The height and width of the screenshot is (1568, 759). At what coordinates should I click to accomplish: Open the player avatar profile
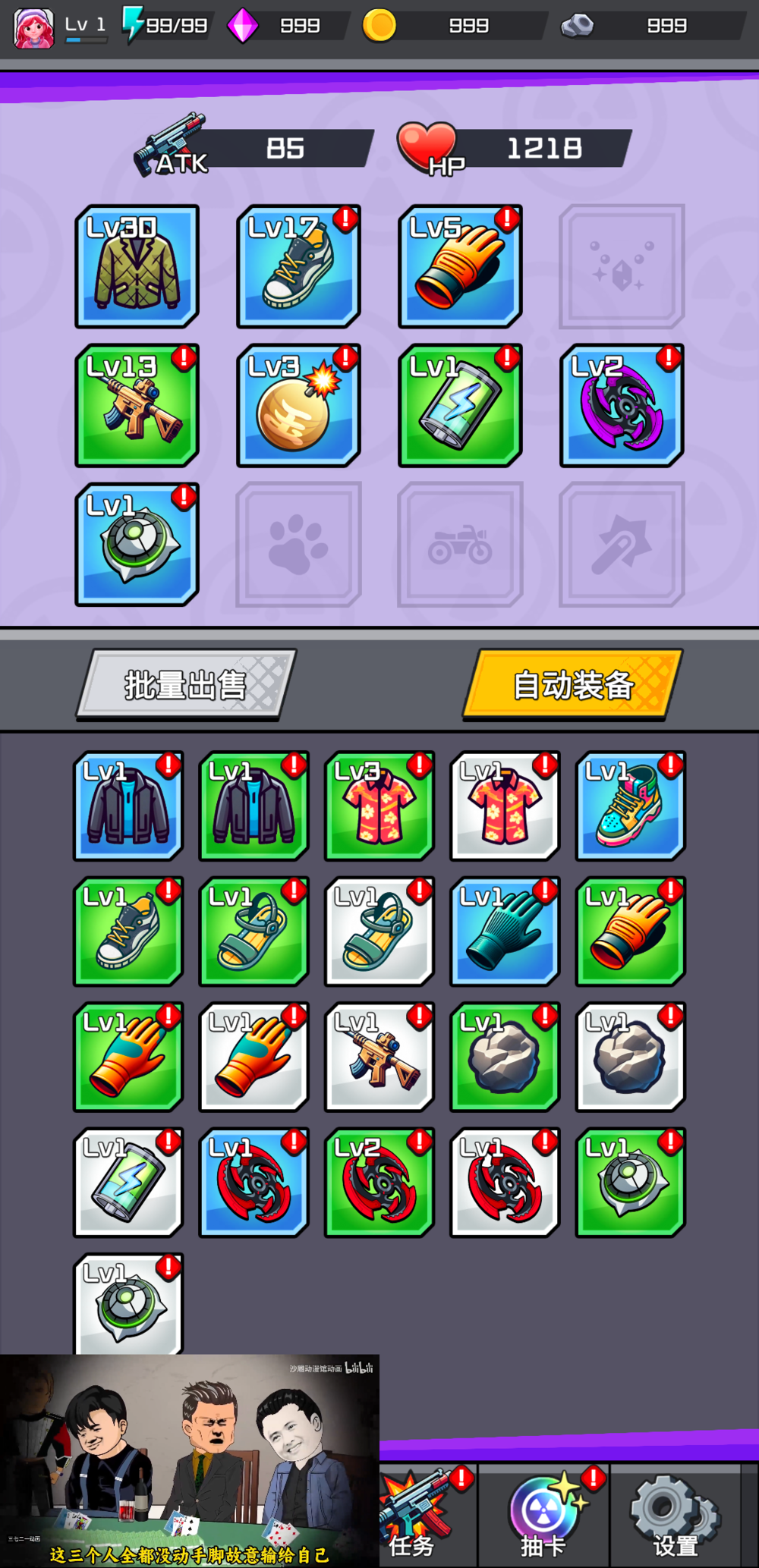pos(34,28)
